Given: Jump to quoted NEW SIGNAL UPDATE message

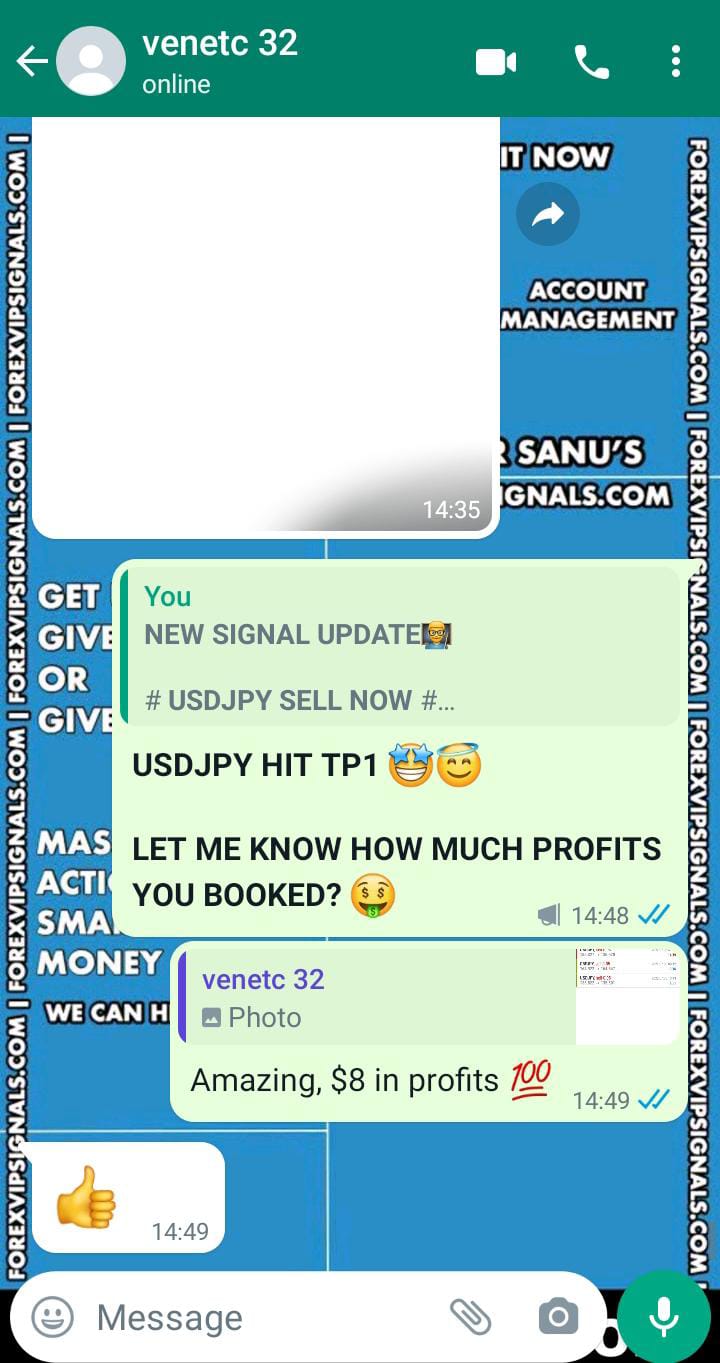Looking at the screenshot, I should point(400,647).
